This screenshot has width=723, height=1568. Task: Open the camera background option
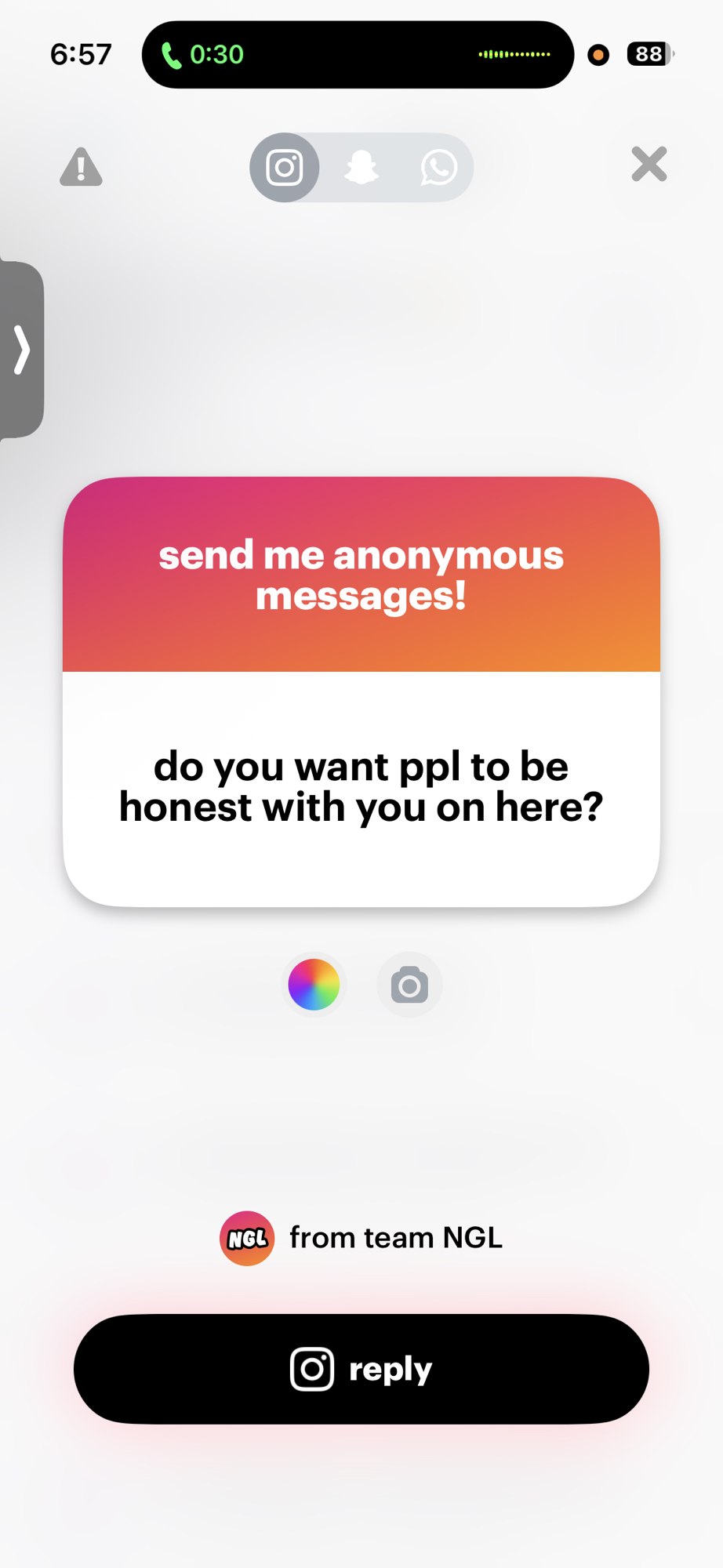click(x=409, y=985)
